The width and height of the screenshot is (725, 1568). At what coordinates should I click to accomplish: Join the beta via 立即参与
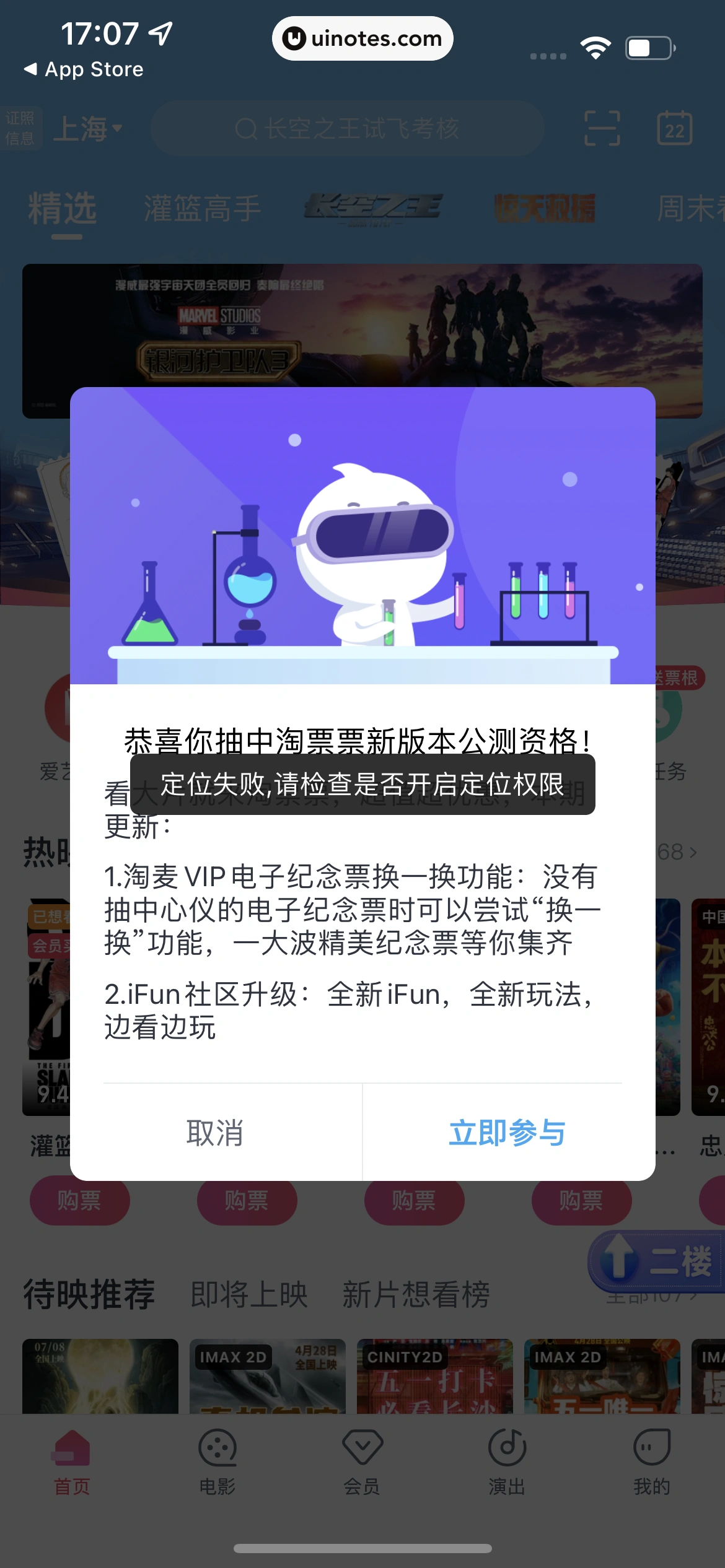(507, 1133)
